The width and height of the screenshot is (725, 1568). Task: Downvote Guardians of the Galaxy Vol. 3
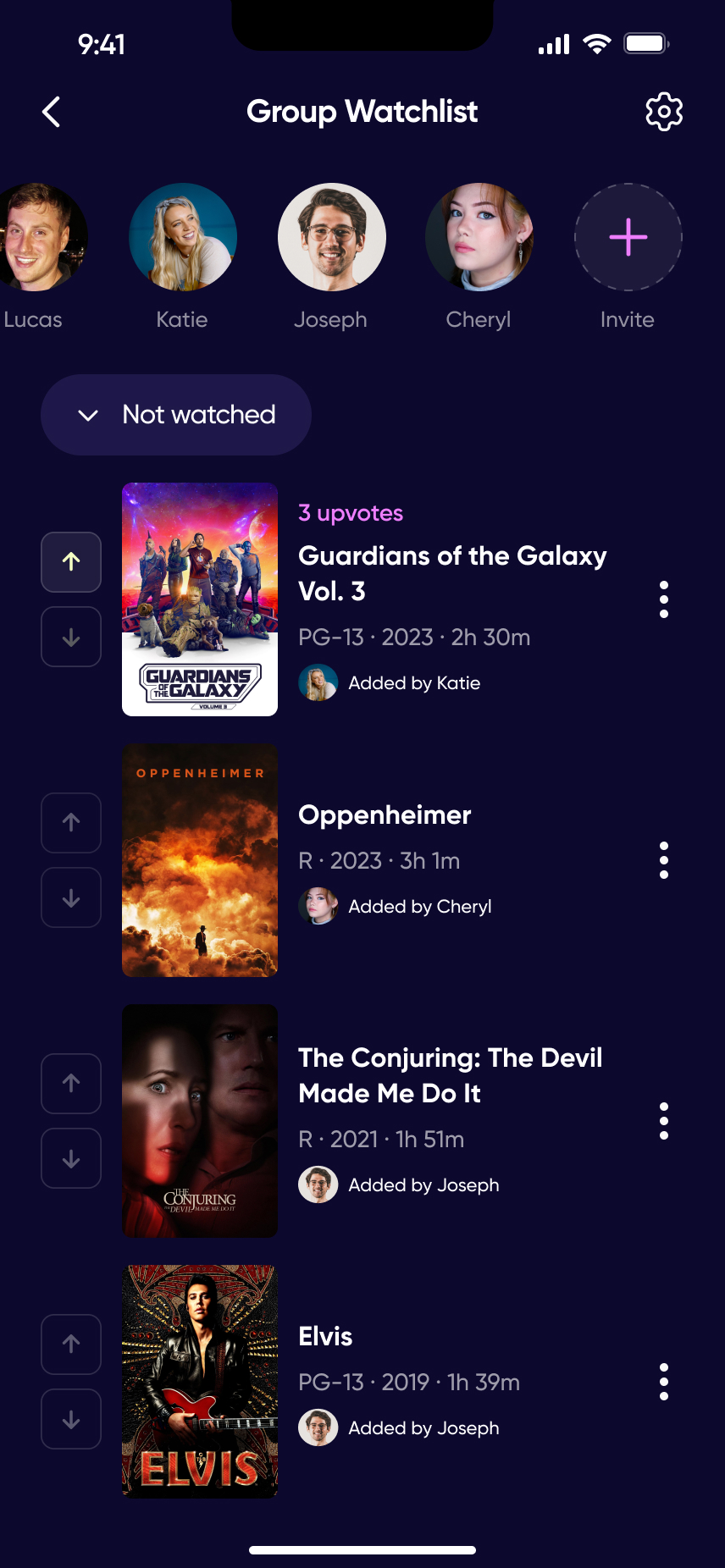coord(70,636)
